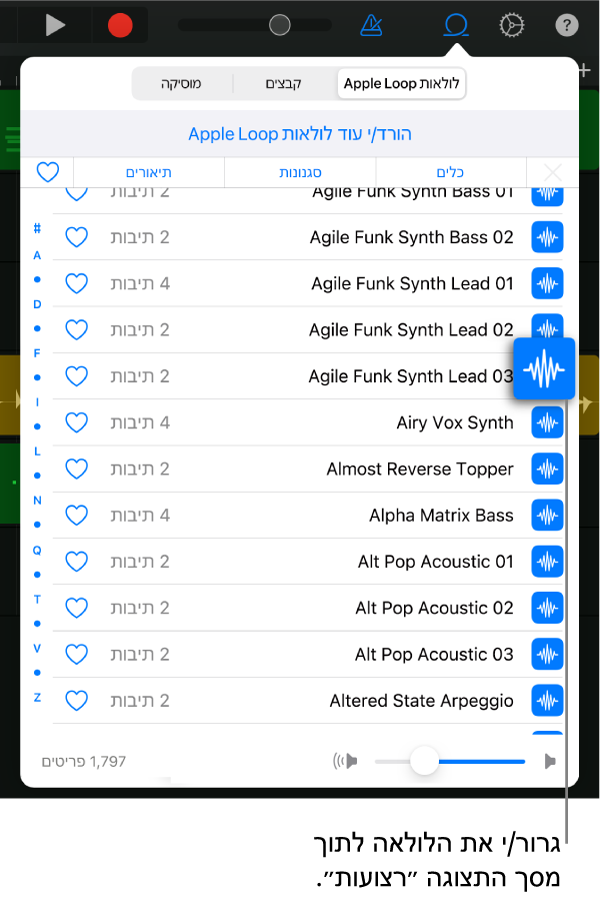
Task: Filter loops by סגנונות
Action: point(300,172)
